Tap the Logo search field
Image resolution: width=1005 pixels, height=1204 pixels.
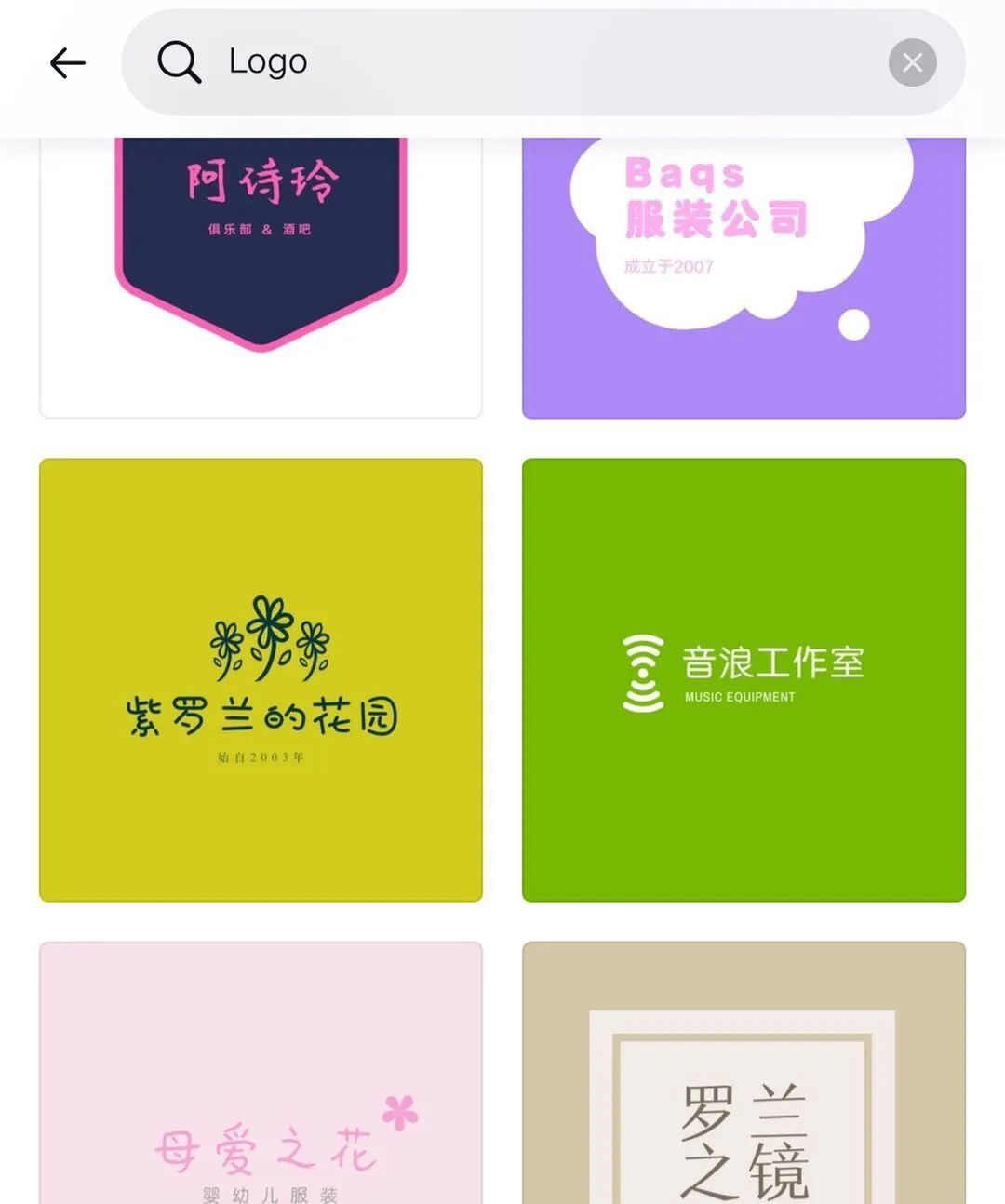point(521,62)
